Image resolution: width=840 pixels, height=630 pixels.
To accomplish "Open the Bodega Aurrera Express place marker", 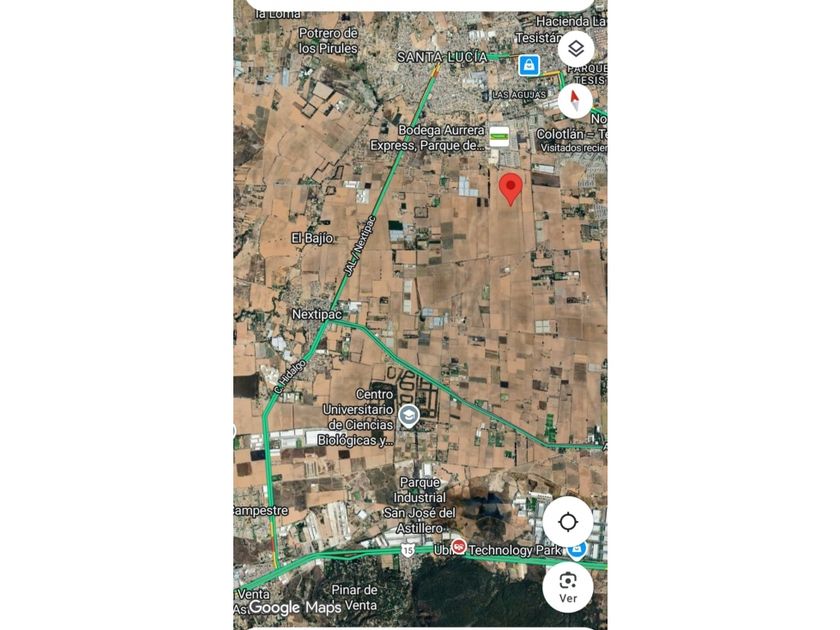I will (x=498, y=135).
